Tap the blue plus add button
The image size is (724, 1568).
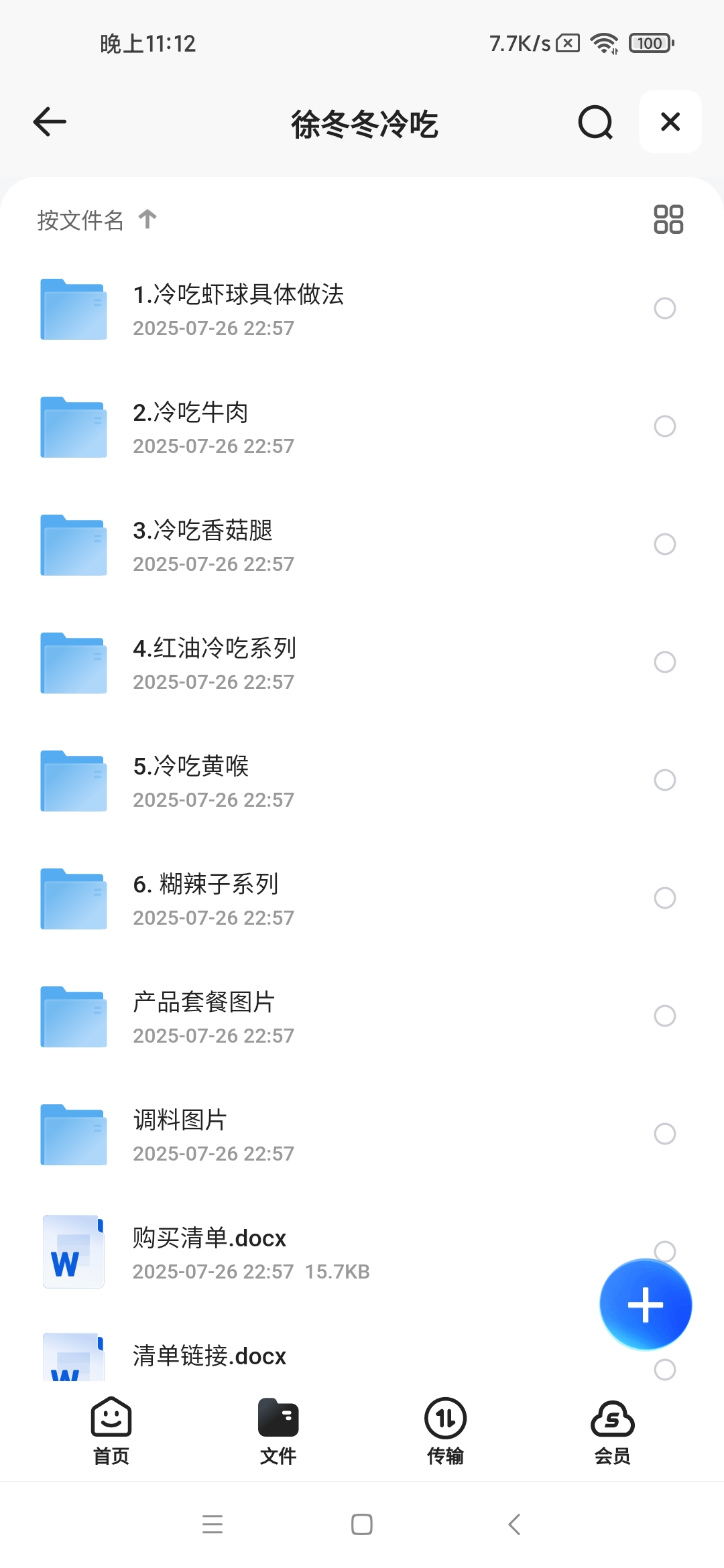coord(646,1305)
